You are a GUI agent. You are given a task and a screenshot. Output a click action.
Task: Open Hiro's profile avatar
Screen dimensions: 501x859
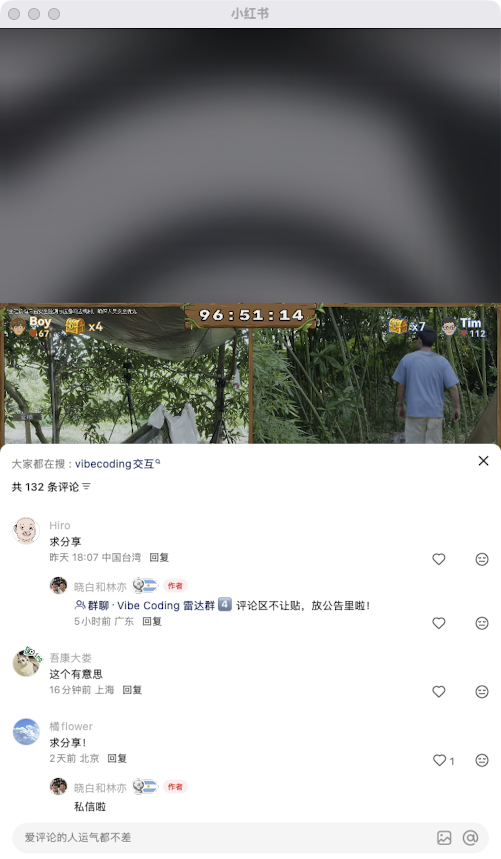26,530
